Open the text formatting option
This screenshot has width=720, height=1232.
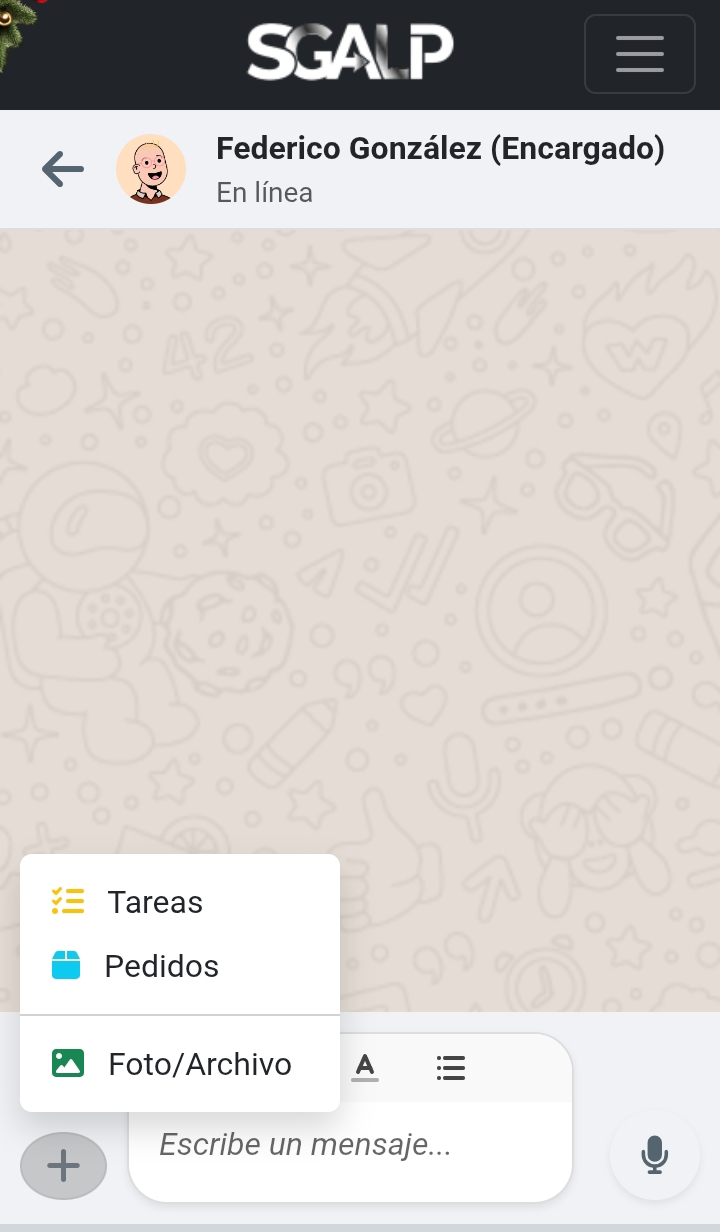365,1067
